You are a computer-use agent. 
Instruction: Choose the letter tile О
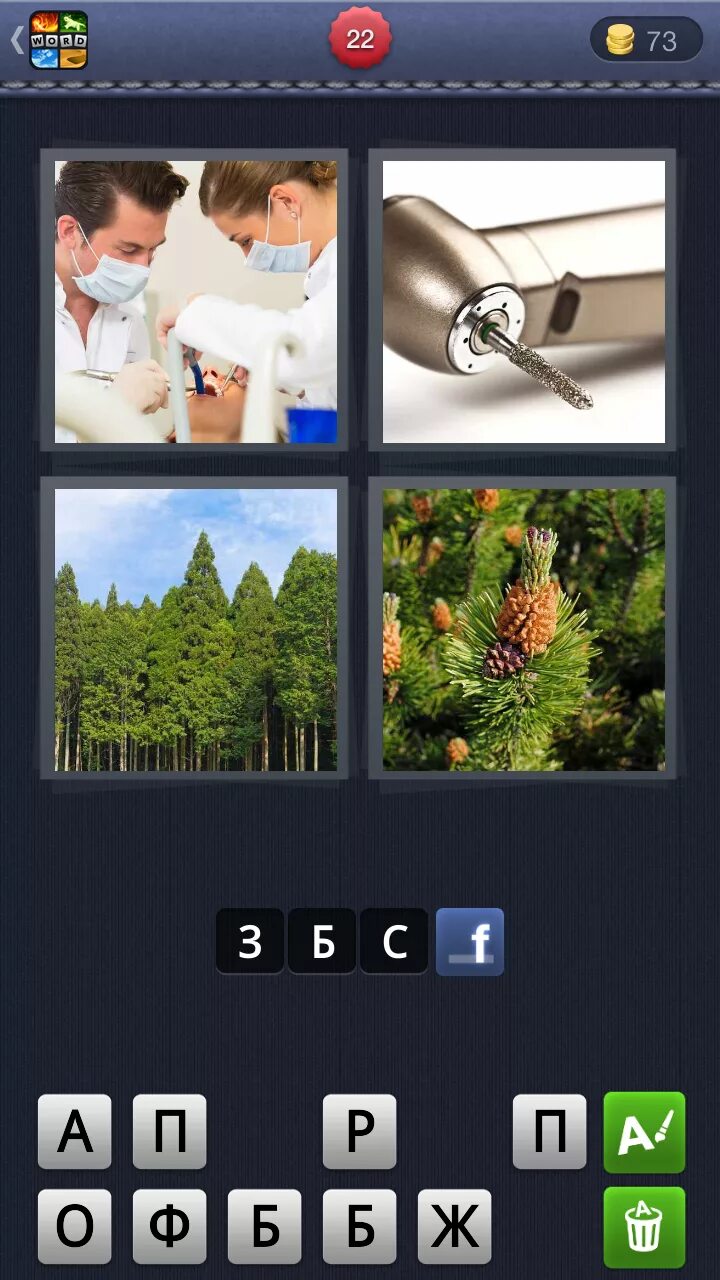pyautogui.click(x=74, y=1226)
